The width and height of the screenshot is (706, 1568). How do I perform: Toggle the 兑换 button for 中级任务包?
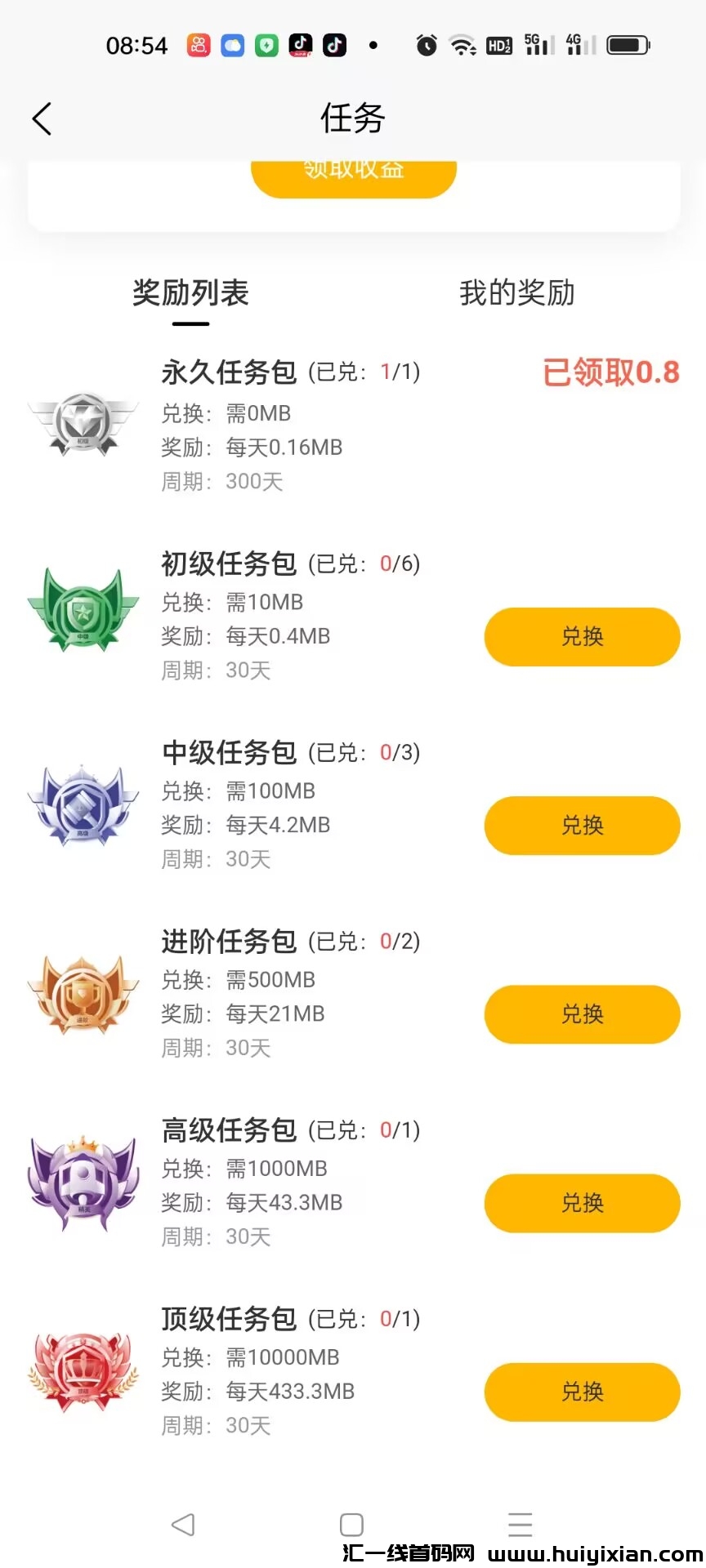click(x=581, y=826)
